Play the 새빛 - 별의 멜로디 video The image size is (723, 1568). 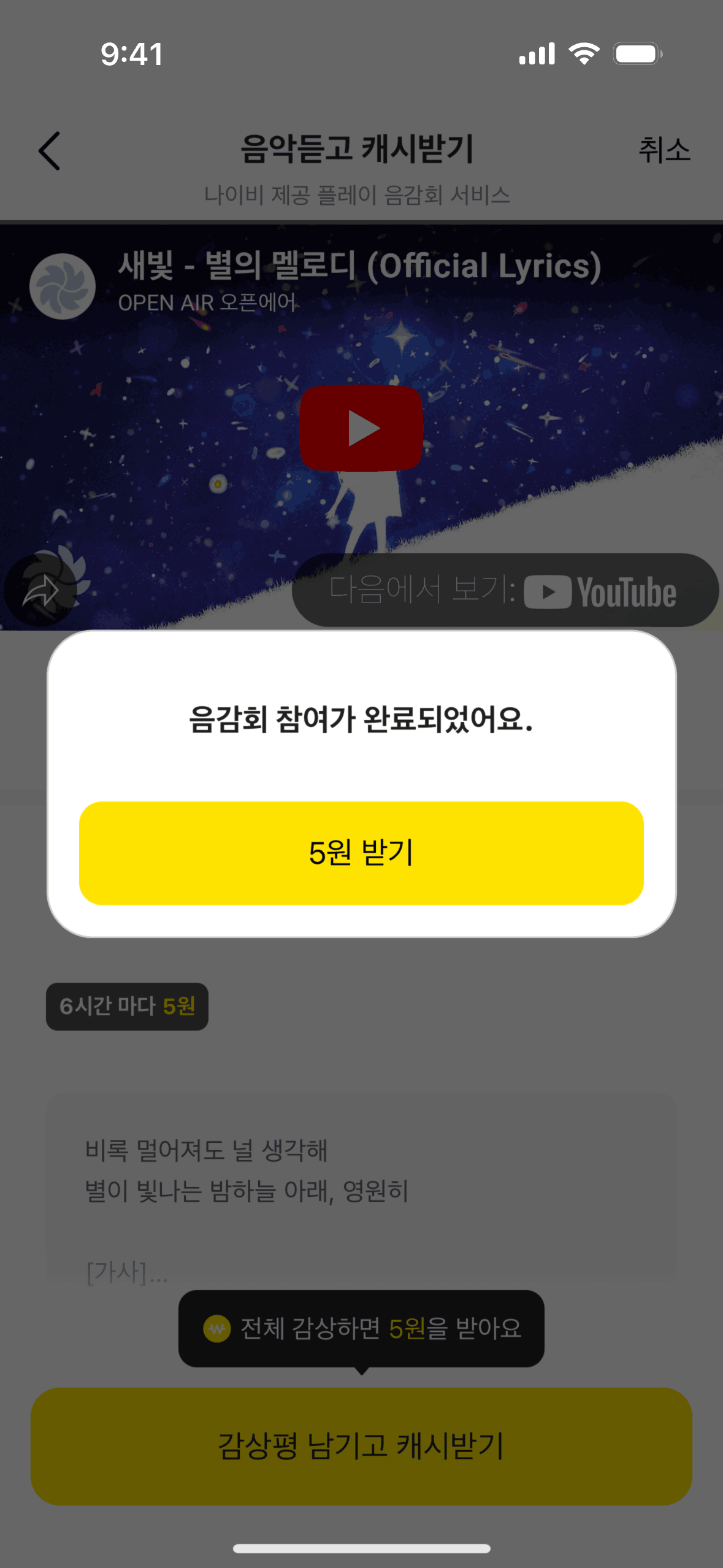tap(361, 428)
